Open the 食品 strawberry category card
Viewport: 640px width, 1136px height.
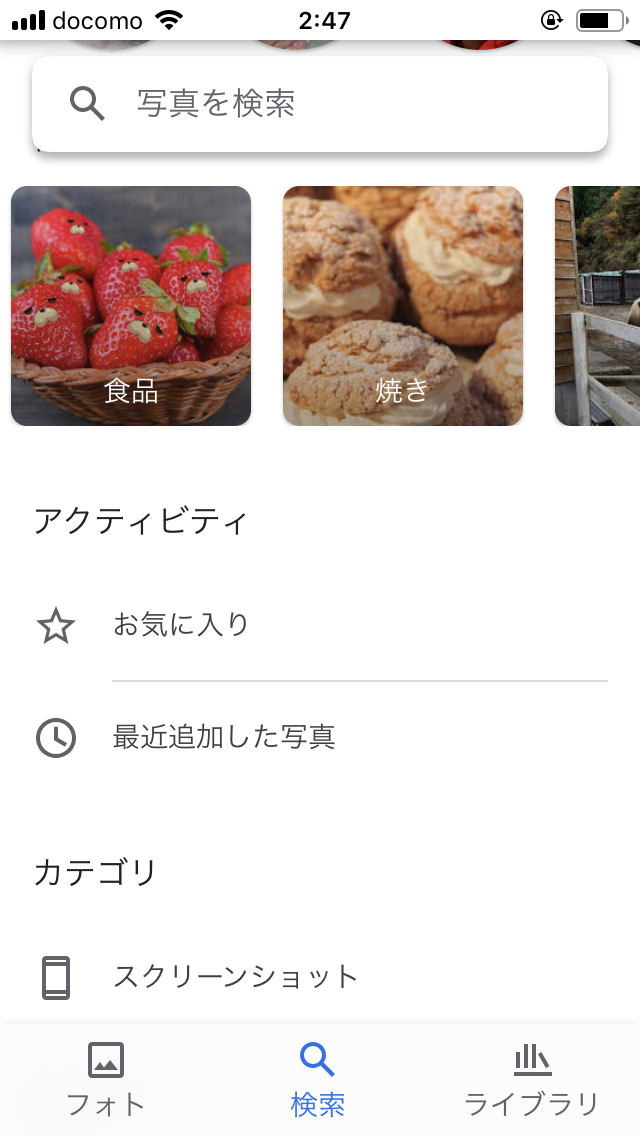point(131,306)
